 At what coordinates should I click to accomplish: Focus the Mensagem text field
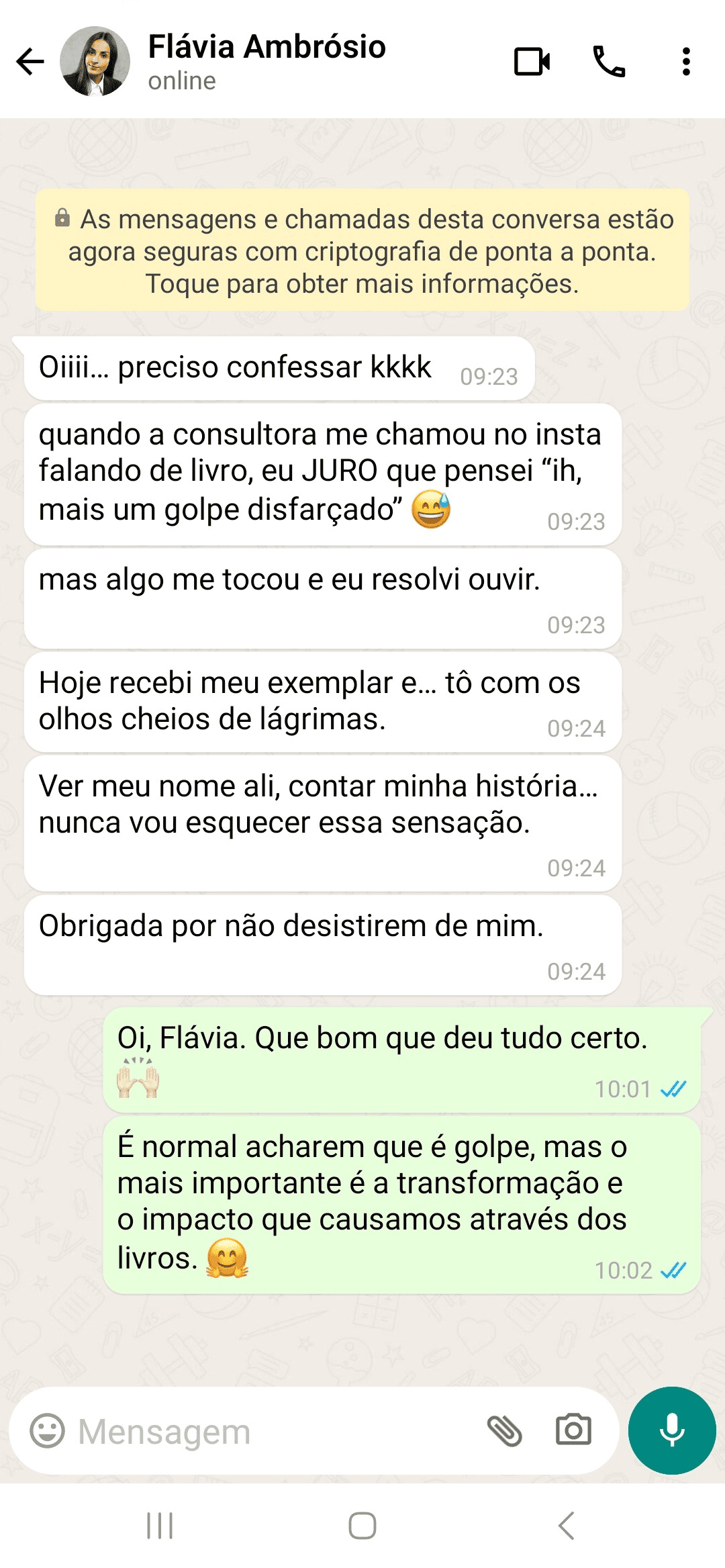(x=269, y=1431)
